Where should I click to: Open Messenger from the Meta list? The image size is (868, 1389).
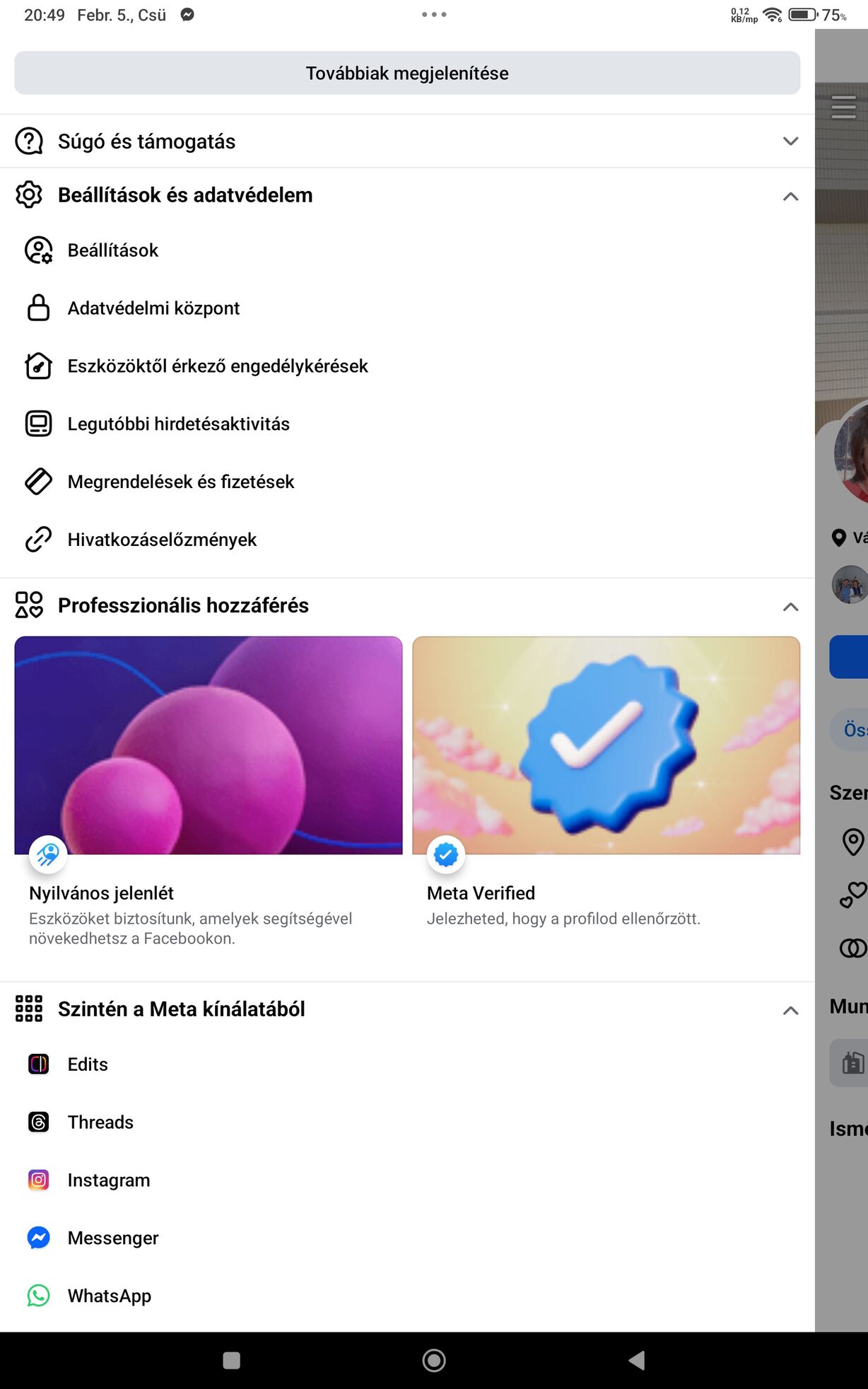(113, 1238)
